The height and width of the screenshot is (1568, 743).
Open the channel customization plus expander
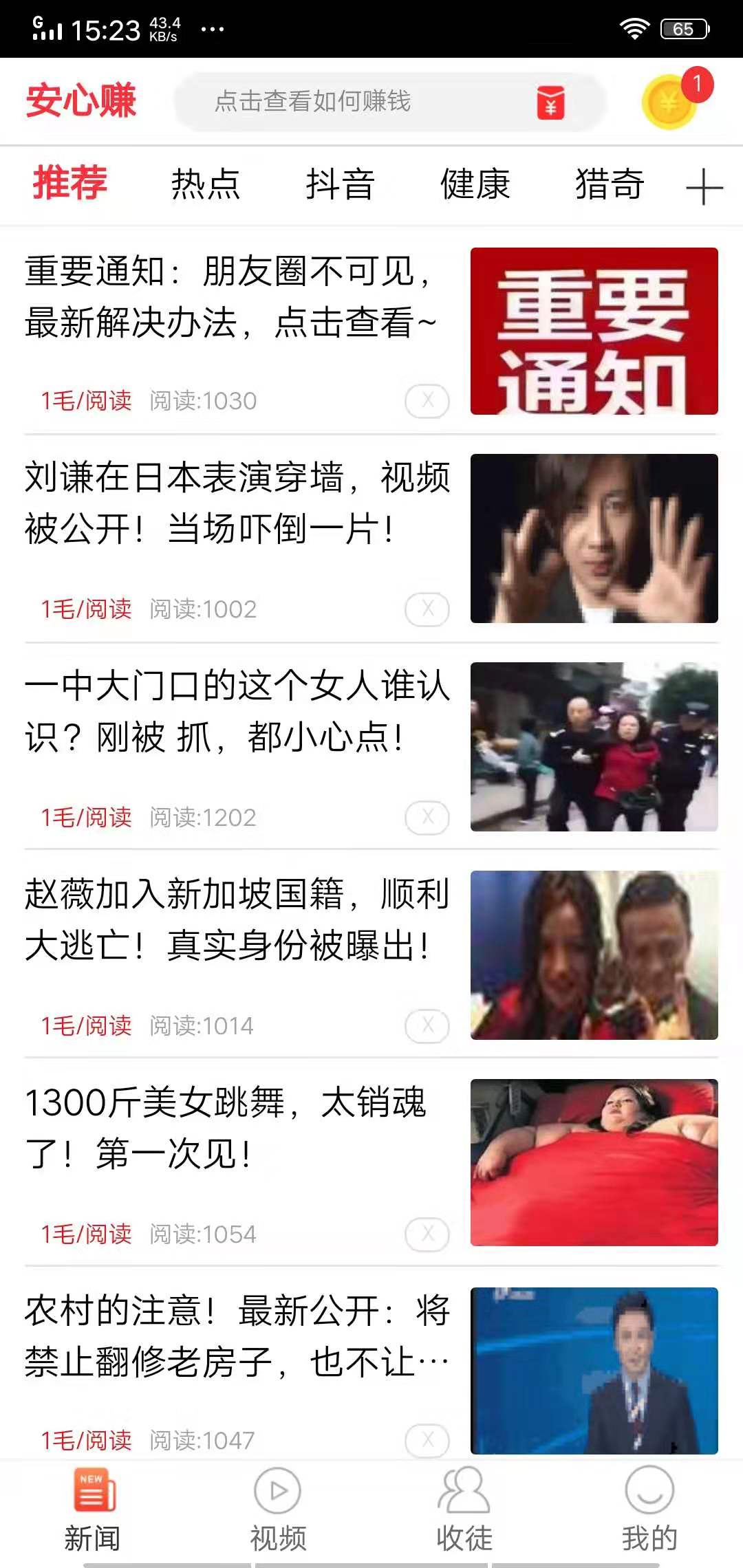point(703,186)
